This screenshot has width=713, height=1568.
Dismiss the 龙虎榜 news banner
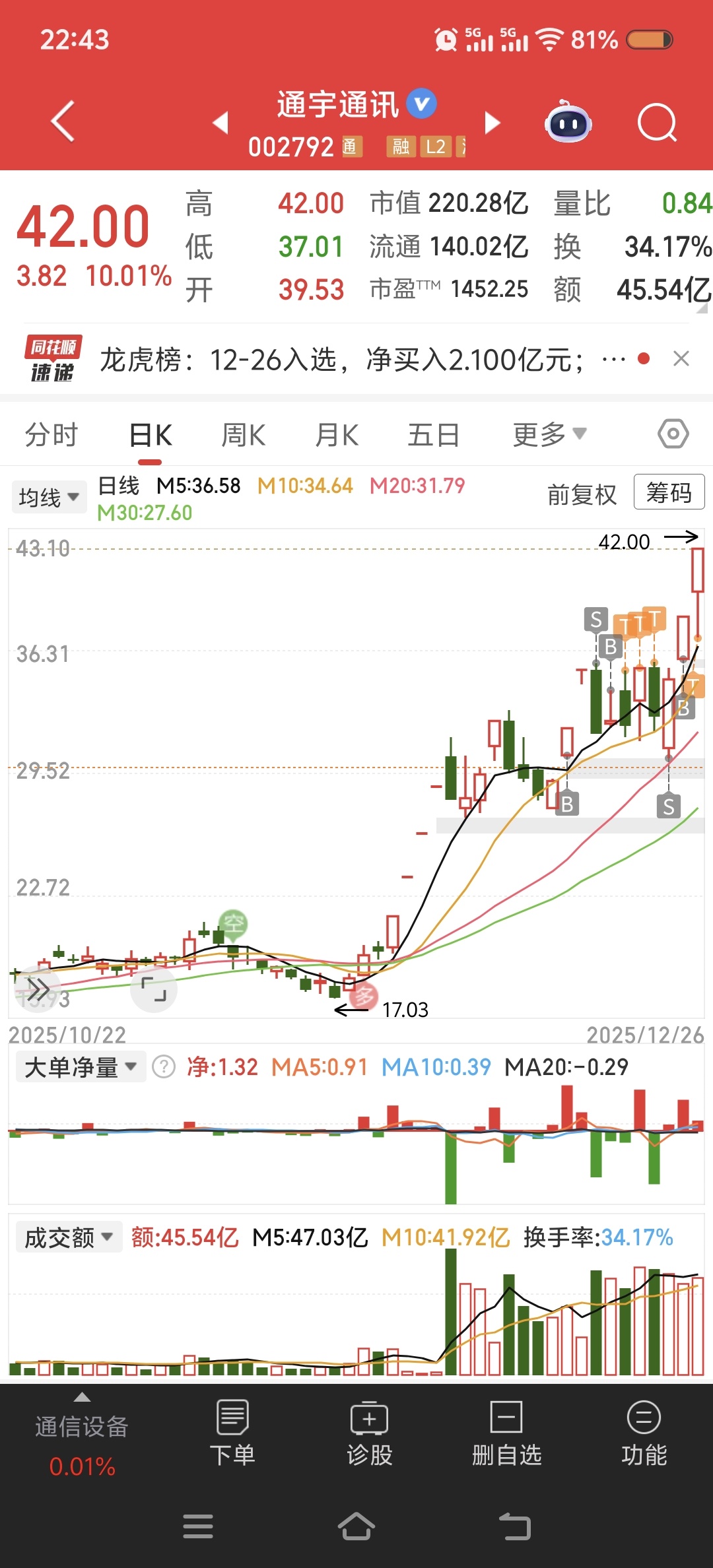point(681,359)
